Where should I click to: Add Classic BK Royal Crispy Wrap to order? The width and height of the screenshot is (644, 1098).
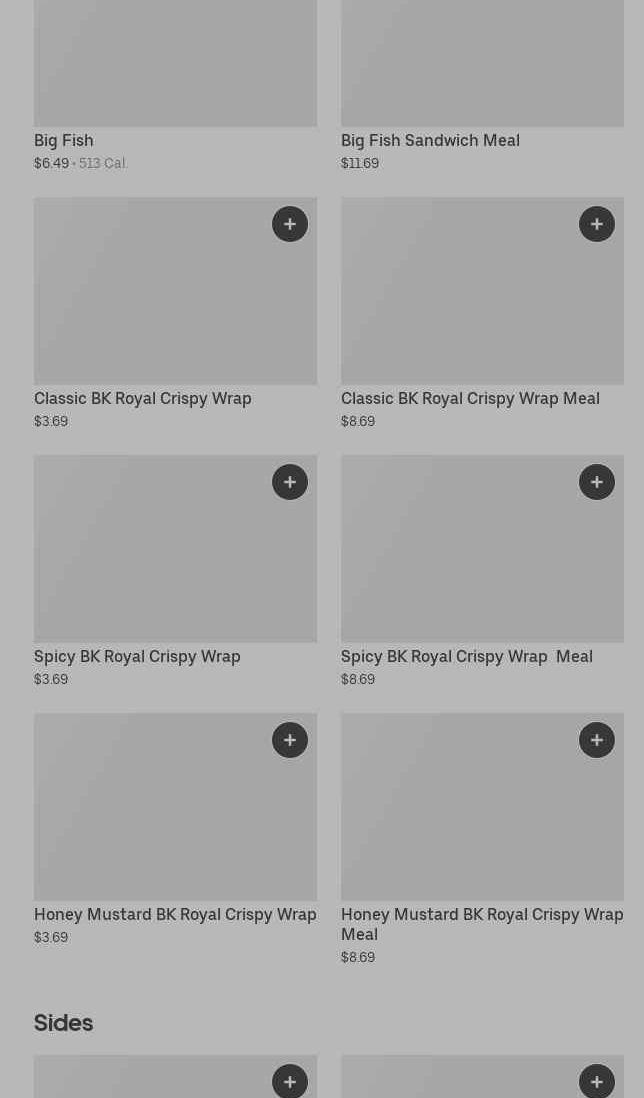tap(290, 224)
